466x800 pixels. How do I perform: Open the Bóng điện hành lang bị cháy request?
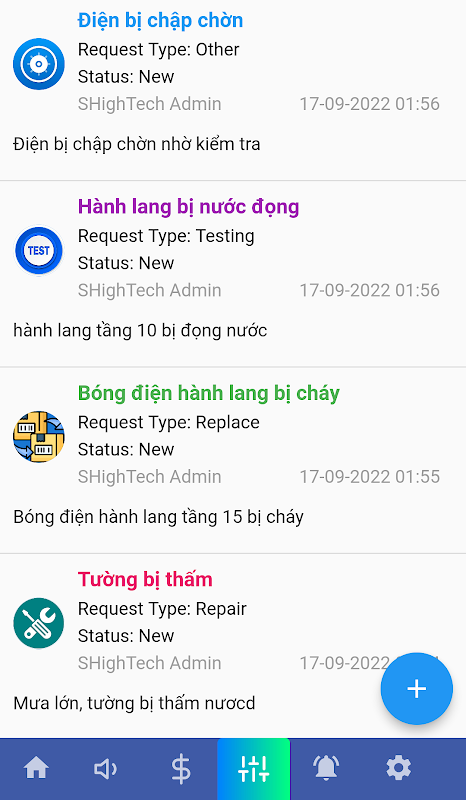(233, 460)
